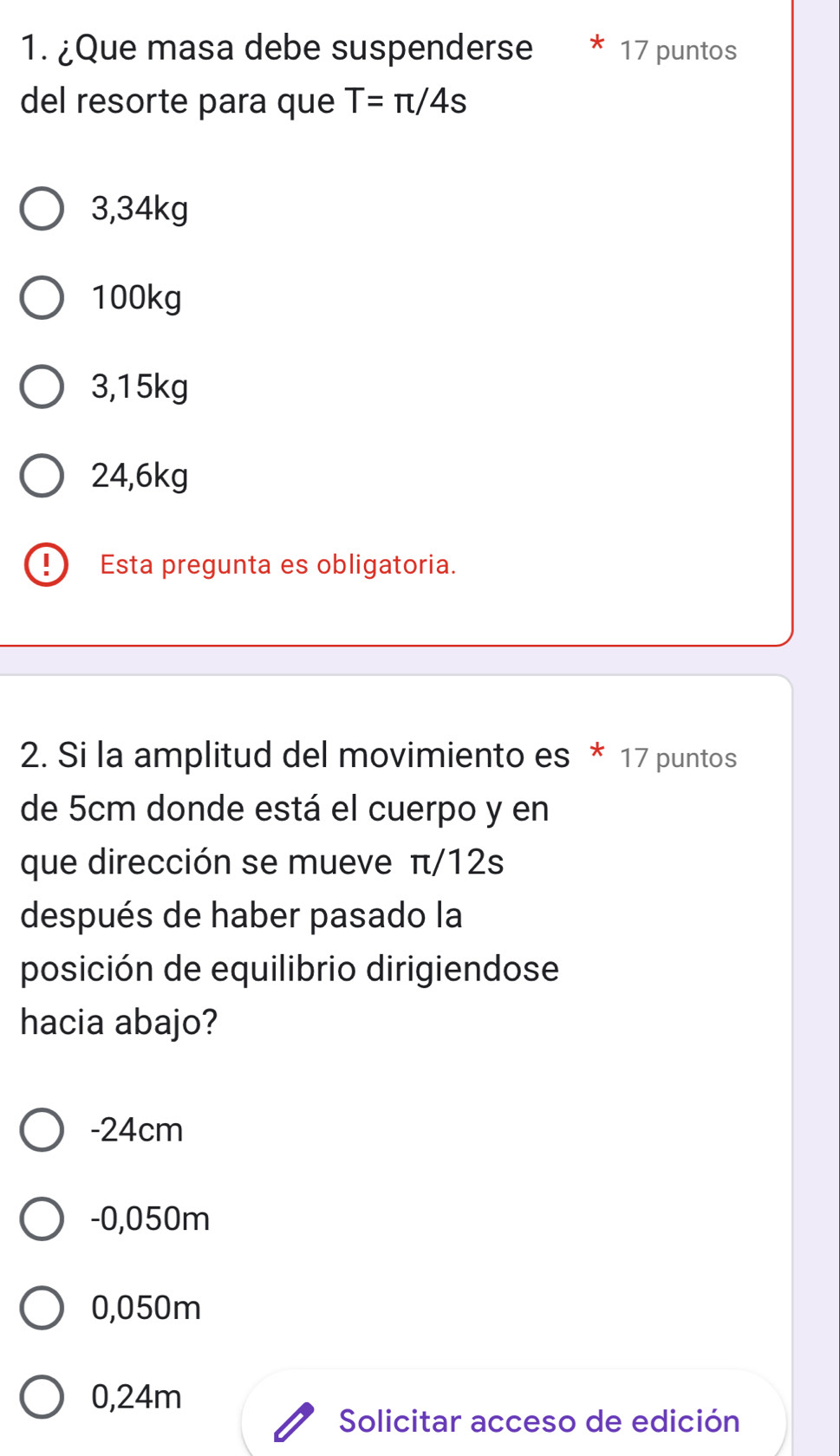Image resolution: width=840 pixels, height=1456 pixels.
Task: Select the 3,34kg answer option
Action: 42,209
